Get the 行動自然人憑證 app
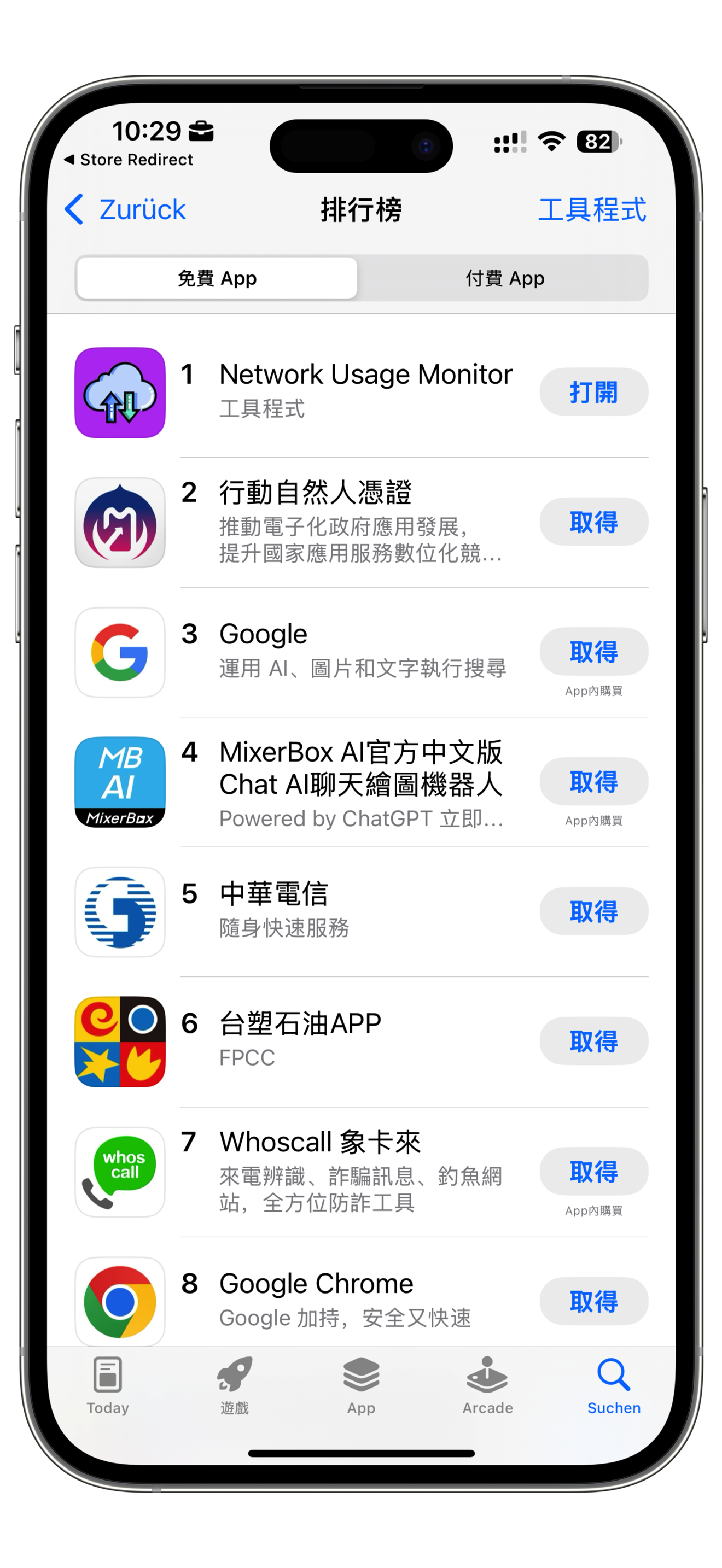This screenshot has height=1568, width=722. 593,522
